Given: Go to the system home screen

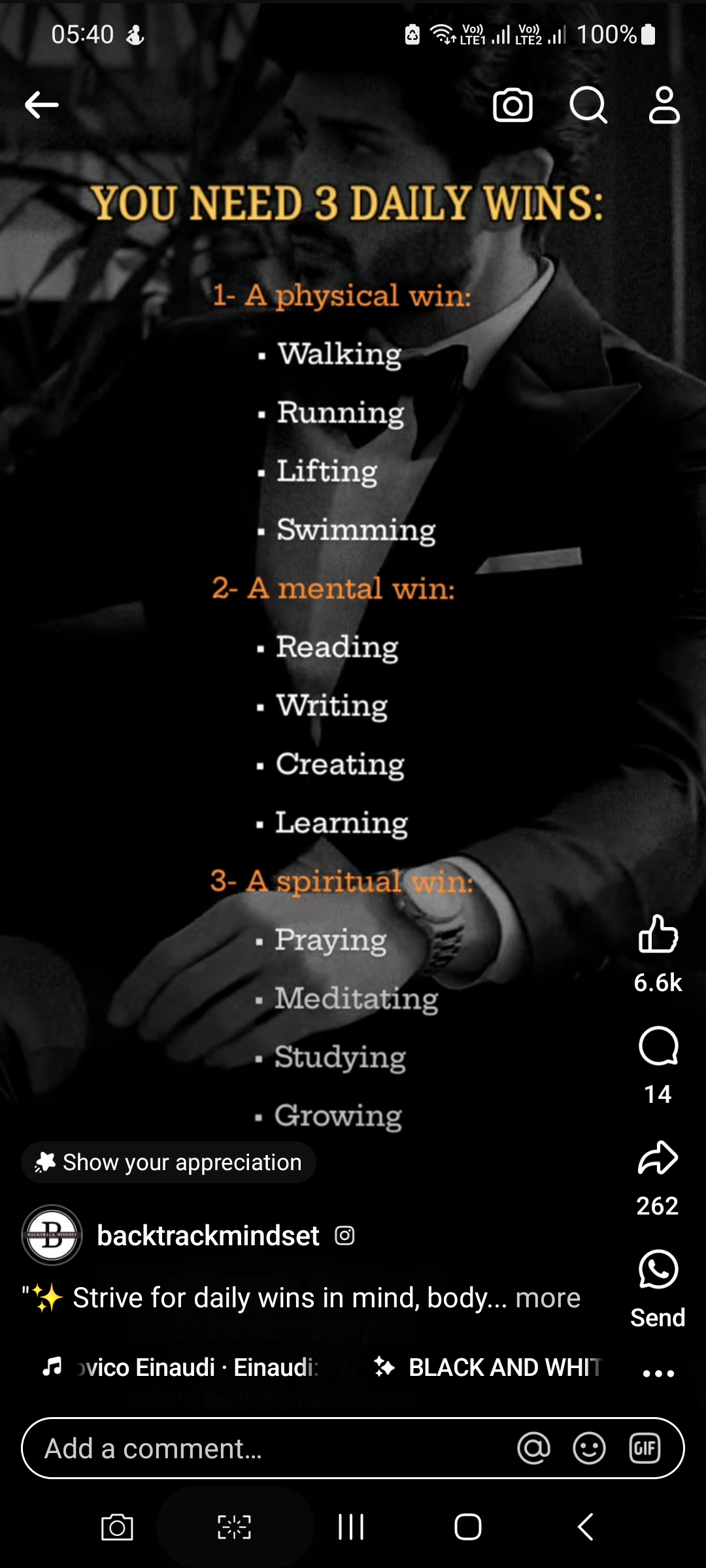Looking at the screenshot, I should pyautogui.click(x=468, y=1527).
